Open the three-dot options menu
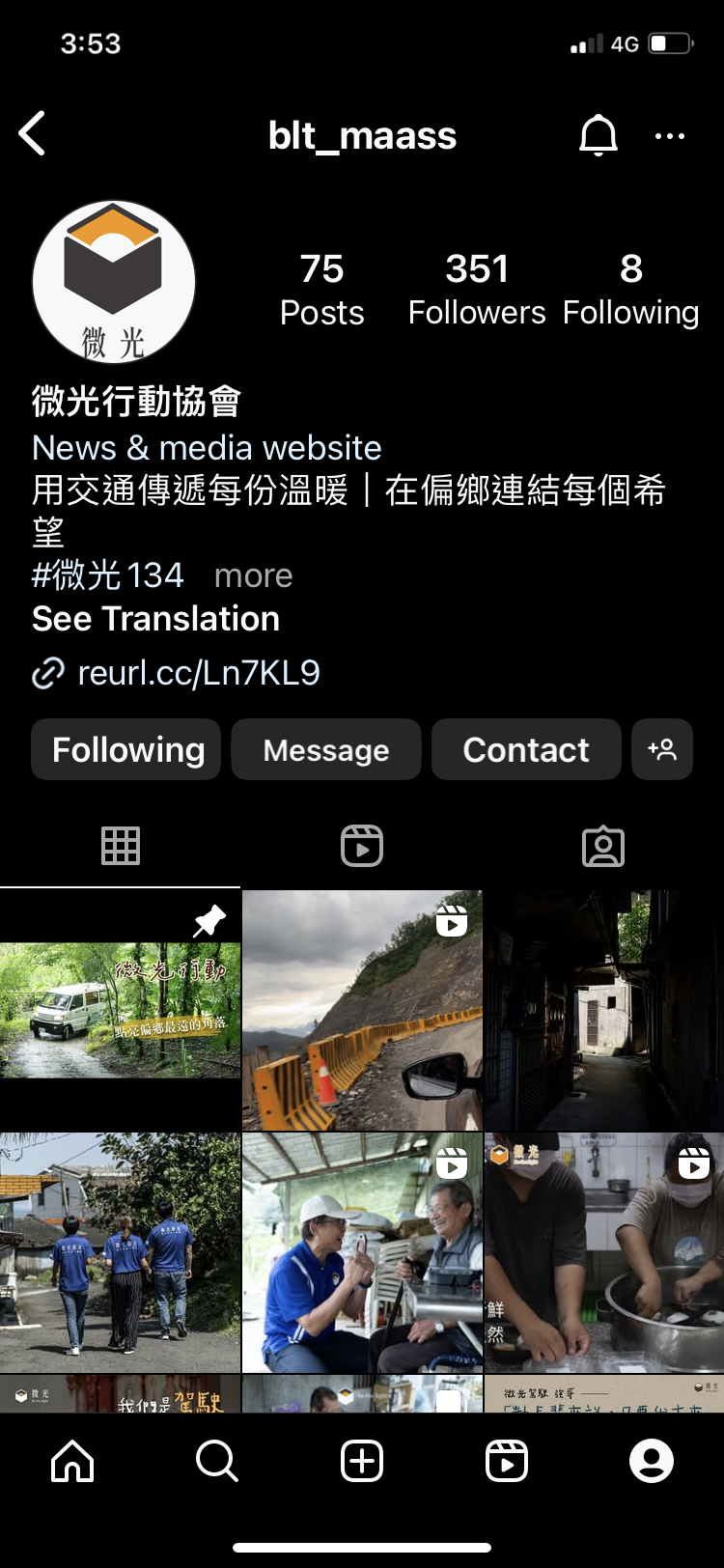Image resolution: width=724 pixels, height=1568 pixels. 670,136
